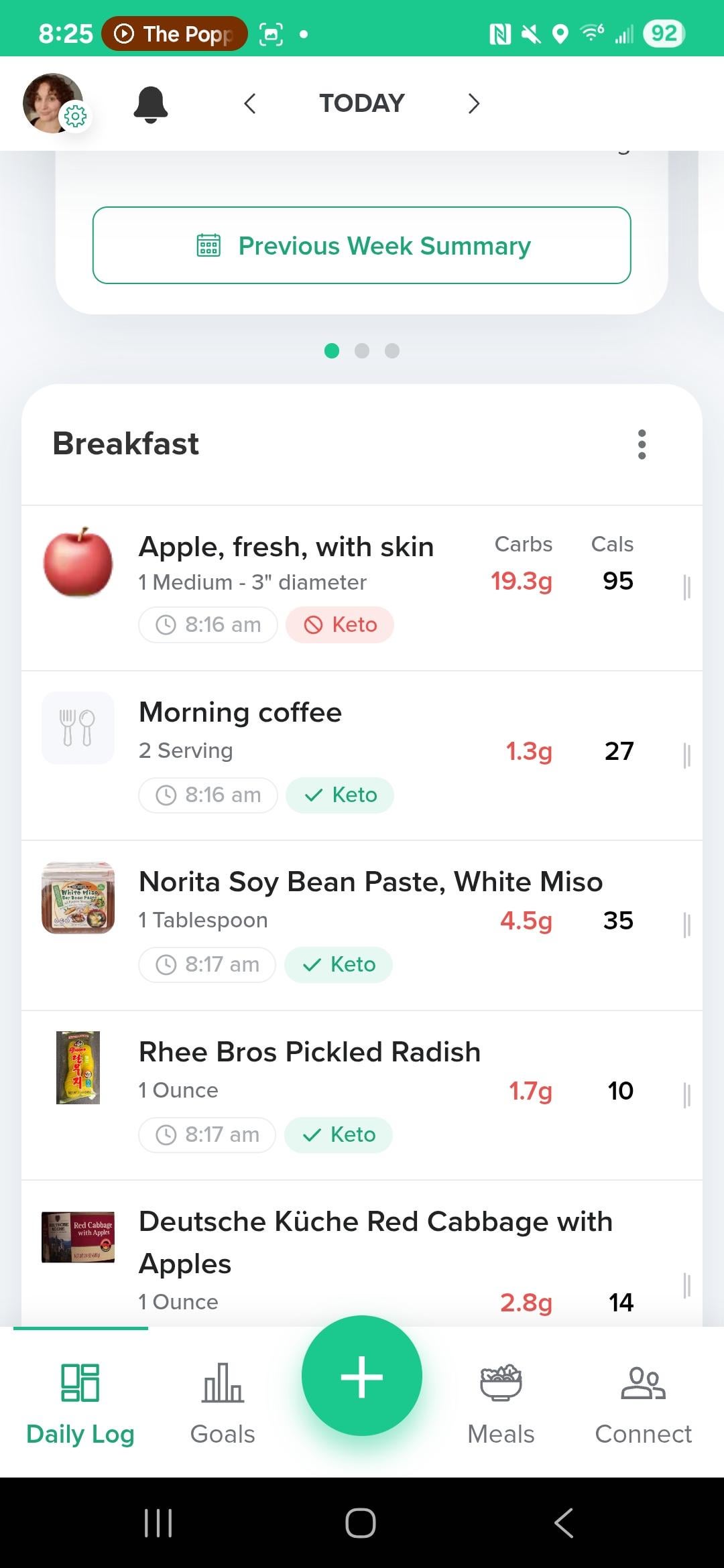Go back using system back button
This screenshot has height=1568, width=724.
(x=564, y=1523)
